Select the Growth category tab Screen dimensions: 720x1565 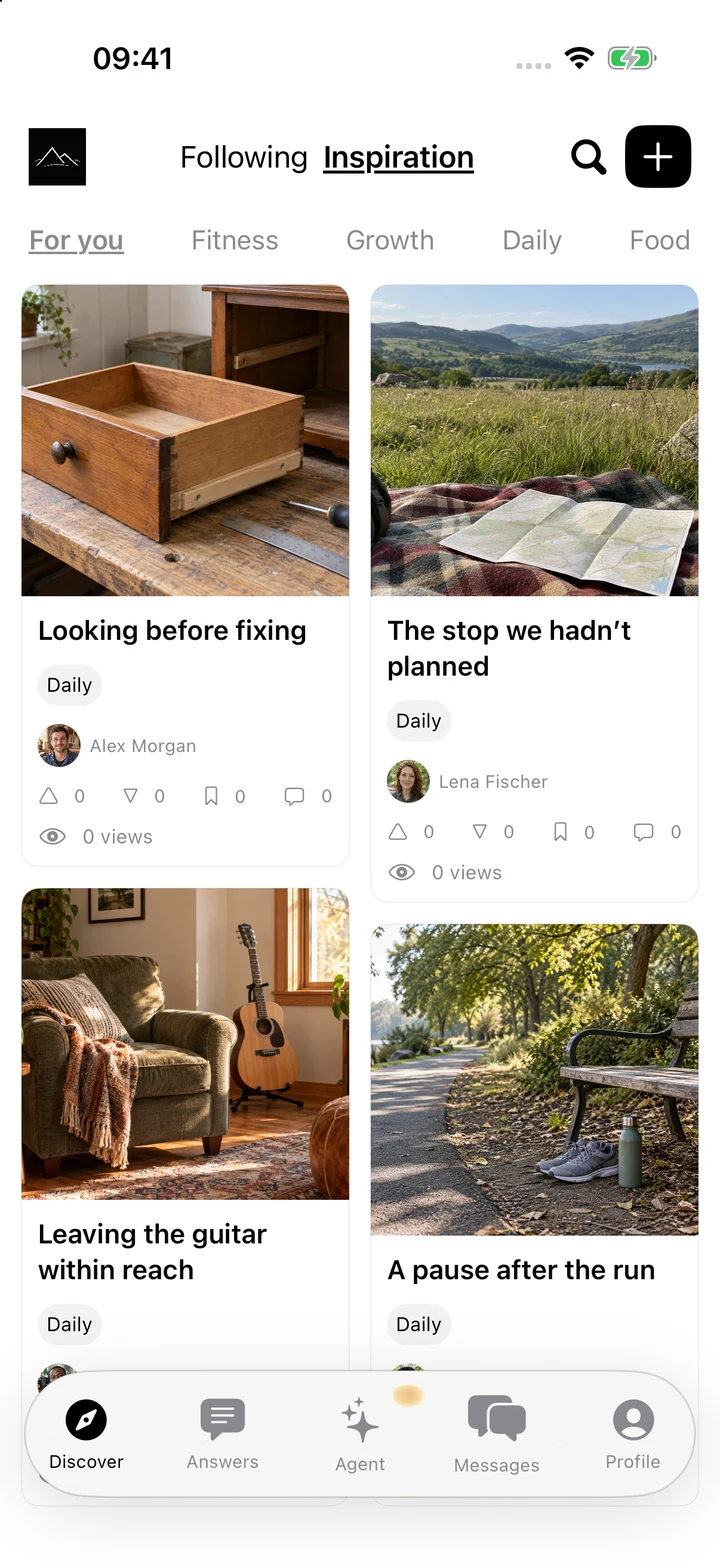[x=390, y=240]
